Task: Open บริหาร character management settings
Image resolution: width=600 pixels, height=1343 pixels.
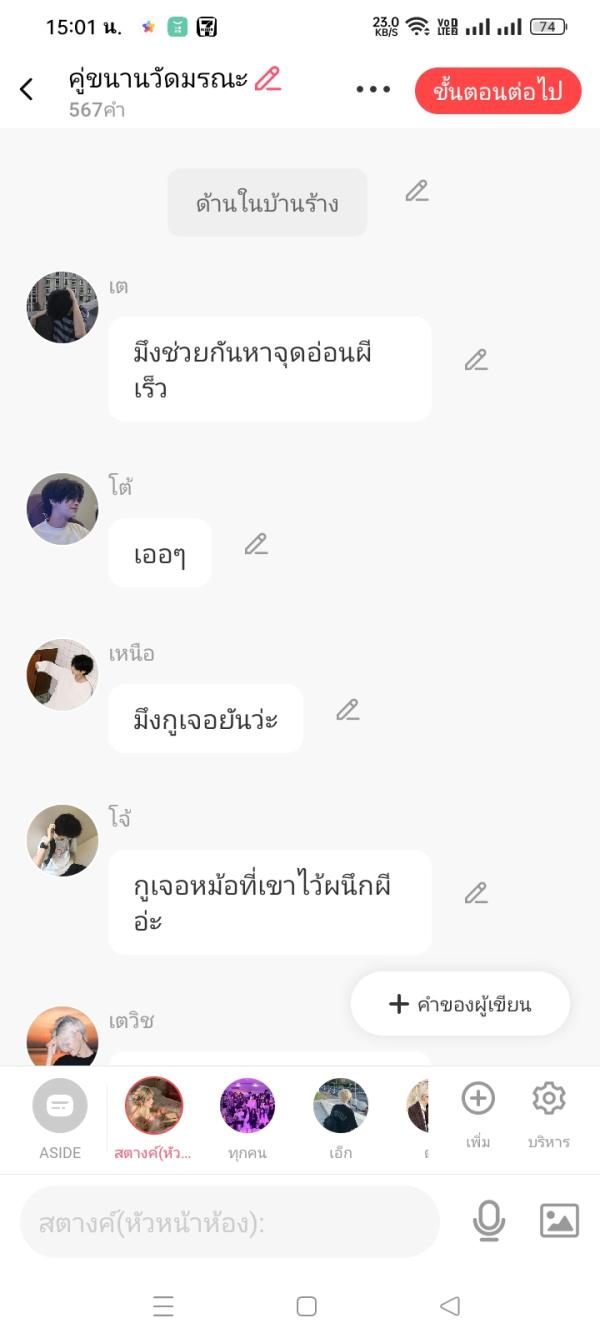Action: [x=549, y=1113]
